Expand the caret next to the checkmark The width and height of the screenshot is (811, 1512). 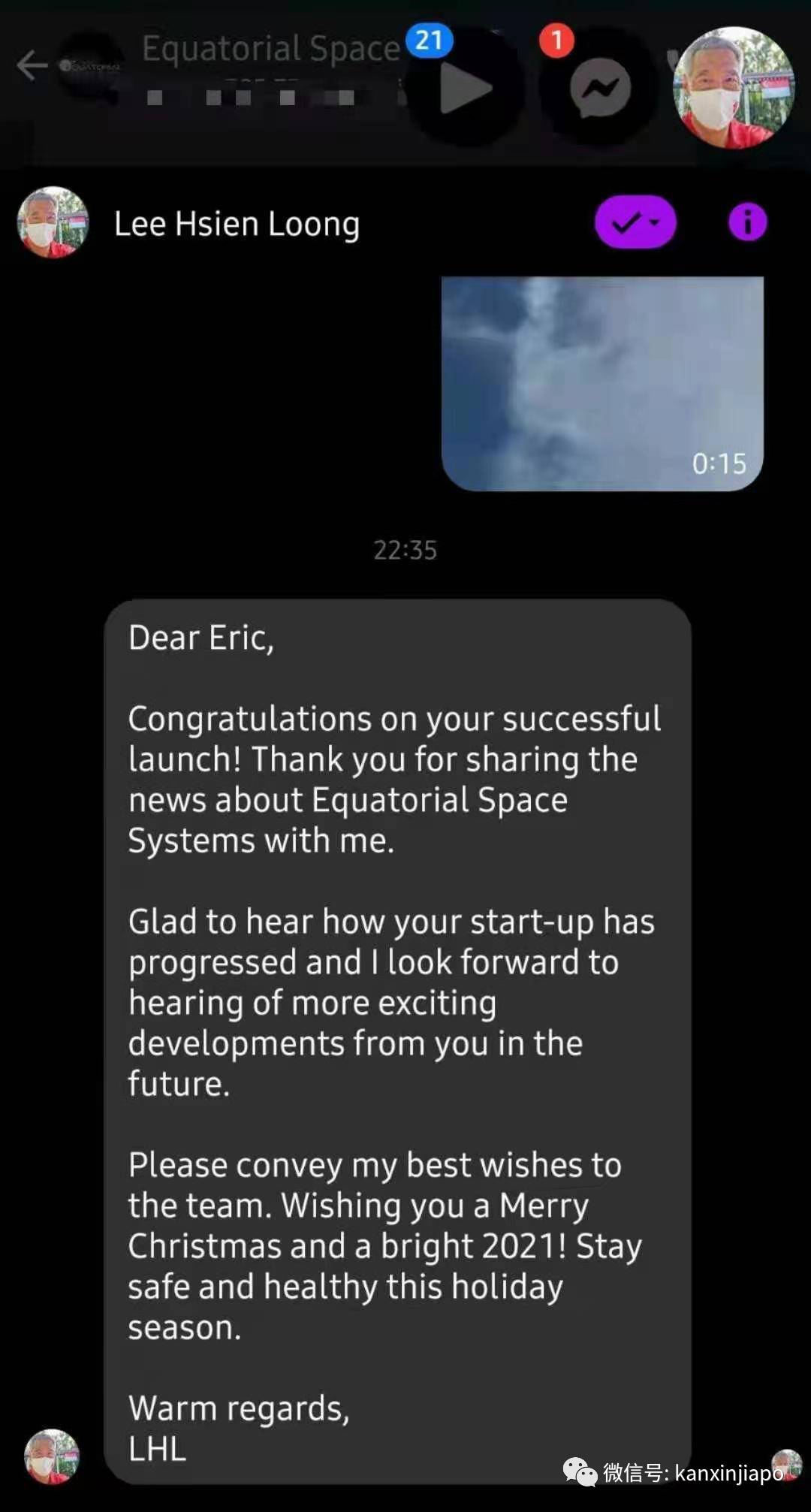653,222
